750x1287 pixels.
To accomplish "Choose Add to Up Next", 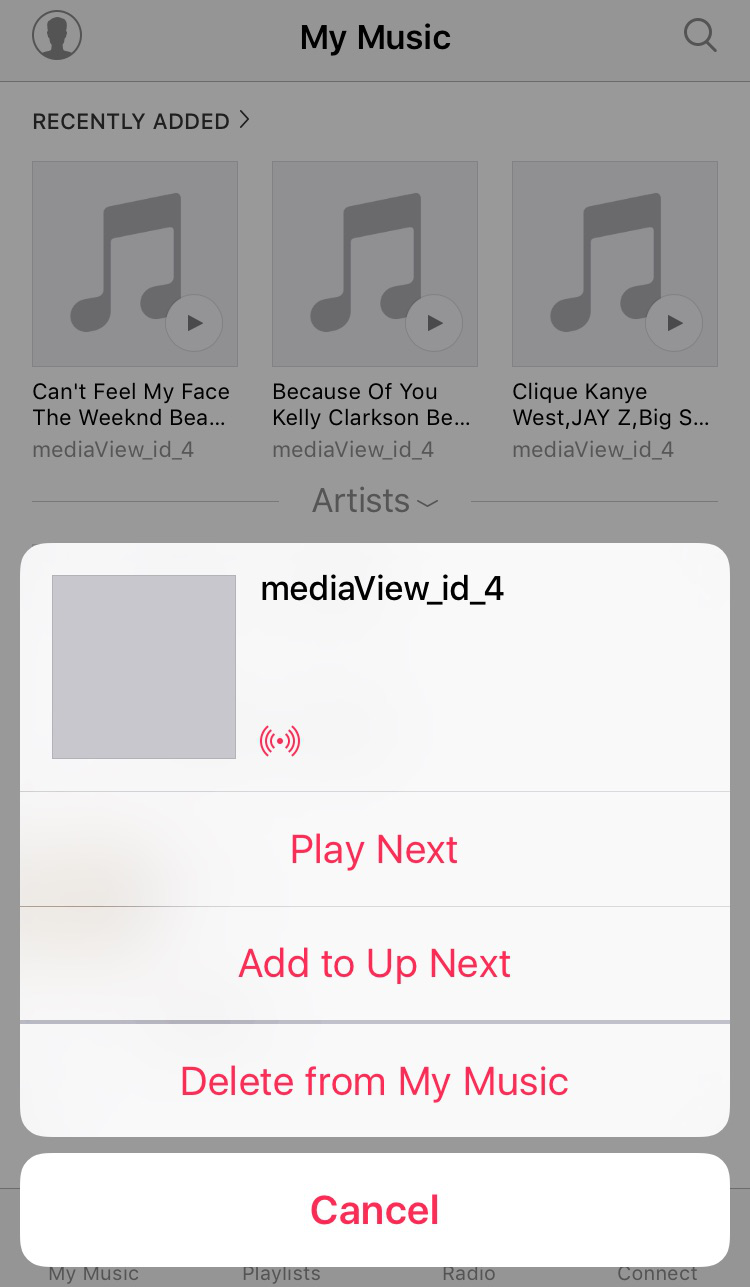I will (x=374, y=964).
